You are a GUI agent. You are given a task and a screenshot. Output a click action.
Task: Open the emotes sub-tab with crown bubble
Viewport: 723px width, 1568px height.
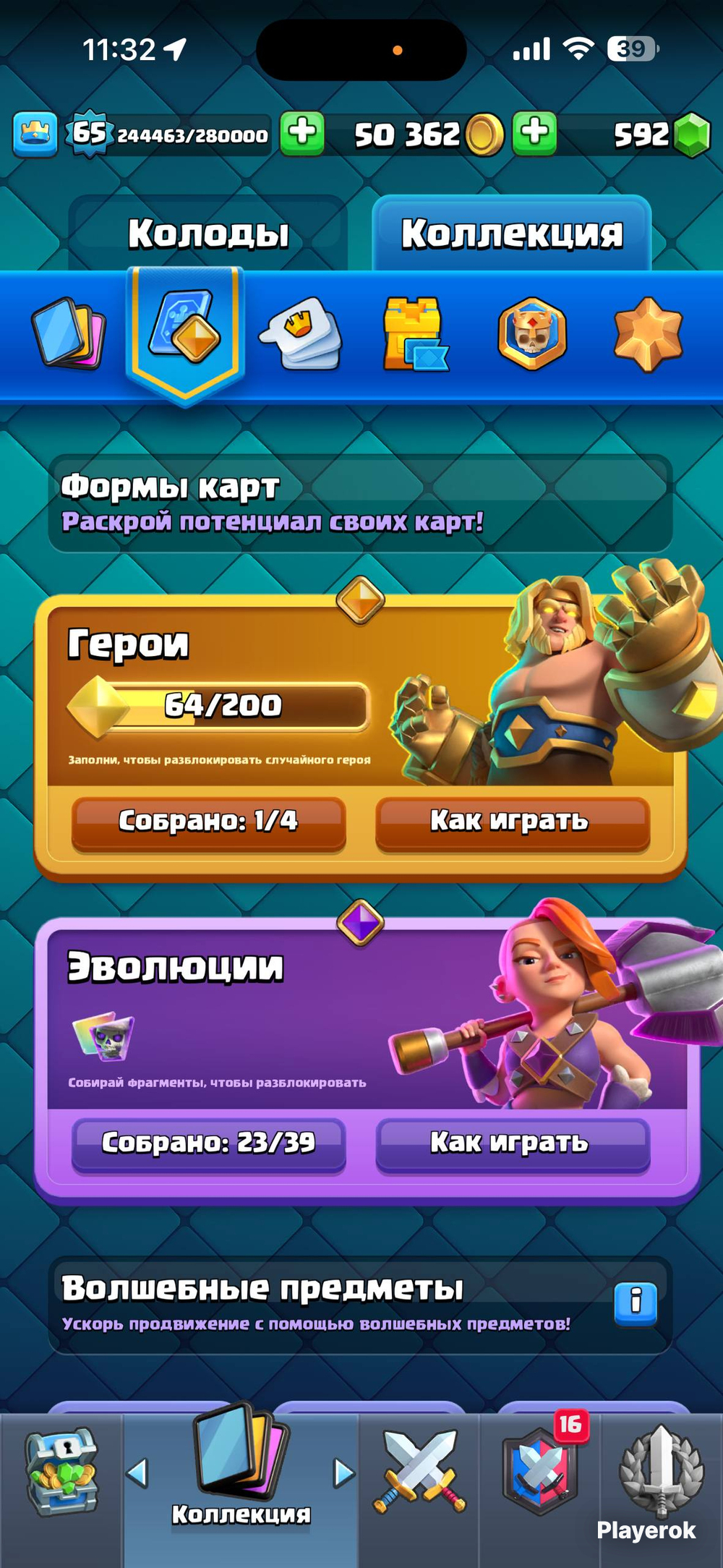point(301,334)
